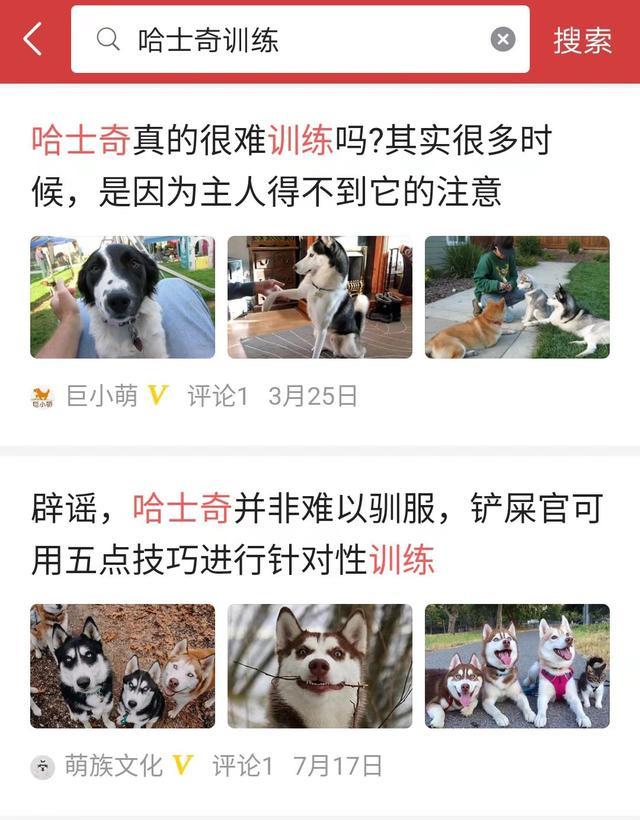Open the article 辟谣，哈士奇并非难以驯服
640x820 pixels.
click(316, 535)
